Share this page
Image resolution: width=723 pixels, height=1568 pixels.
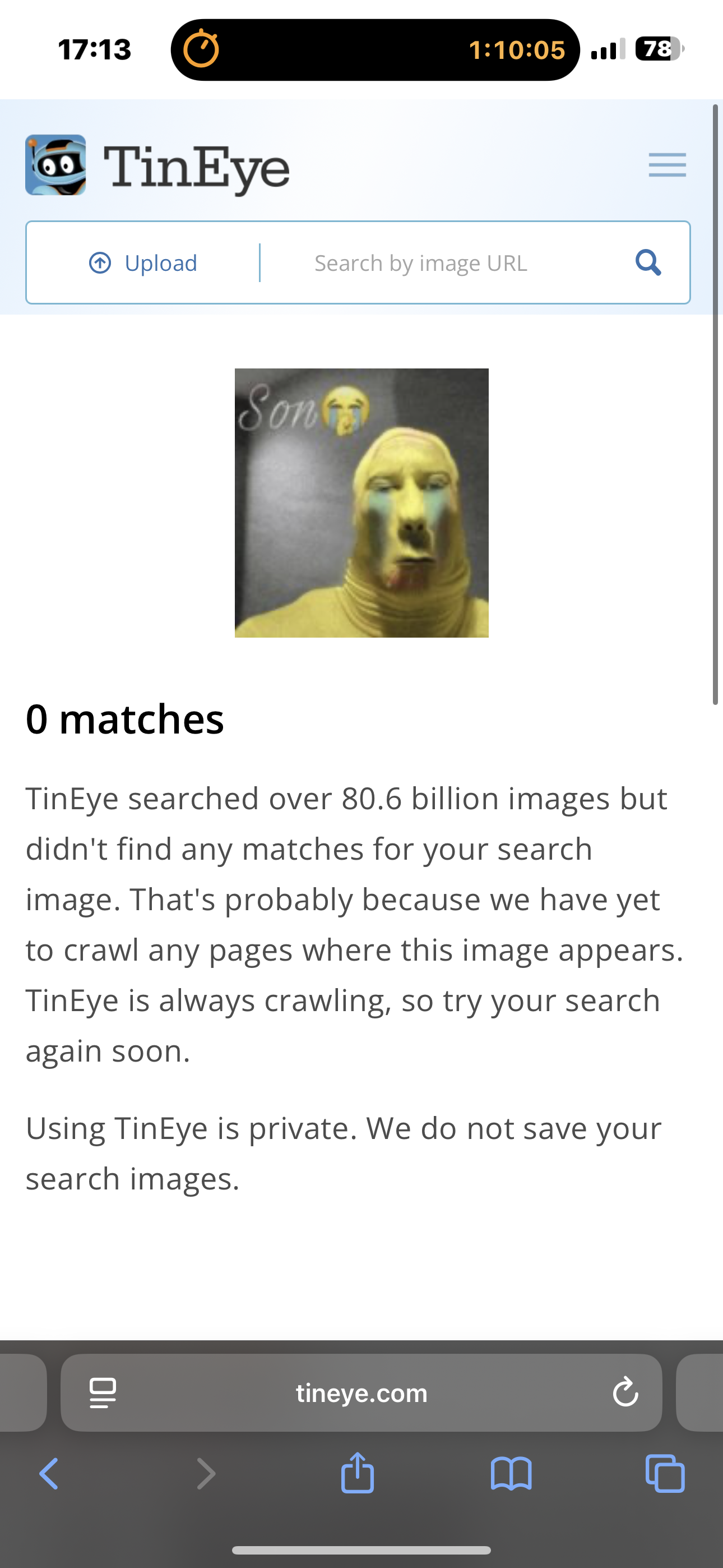coord(357,1473)
